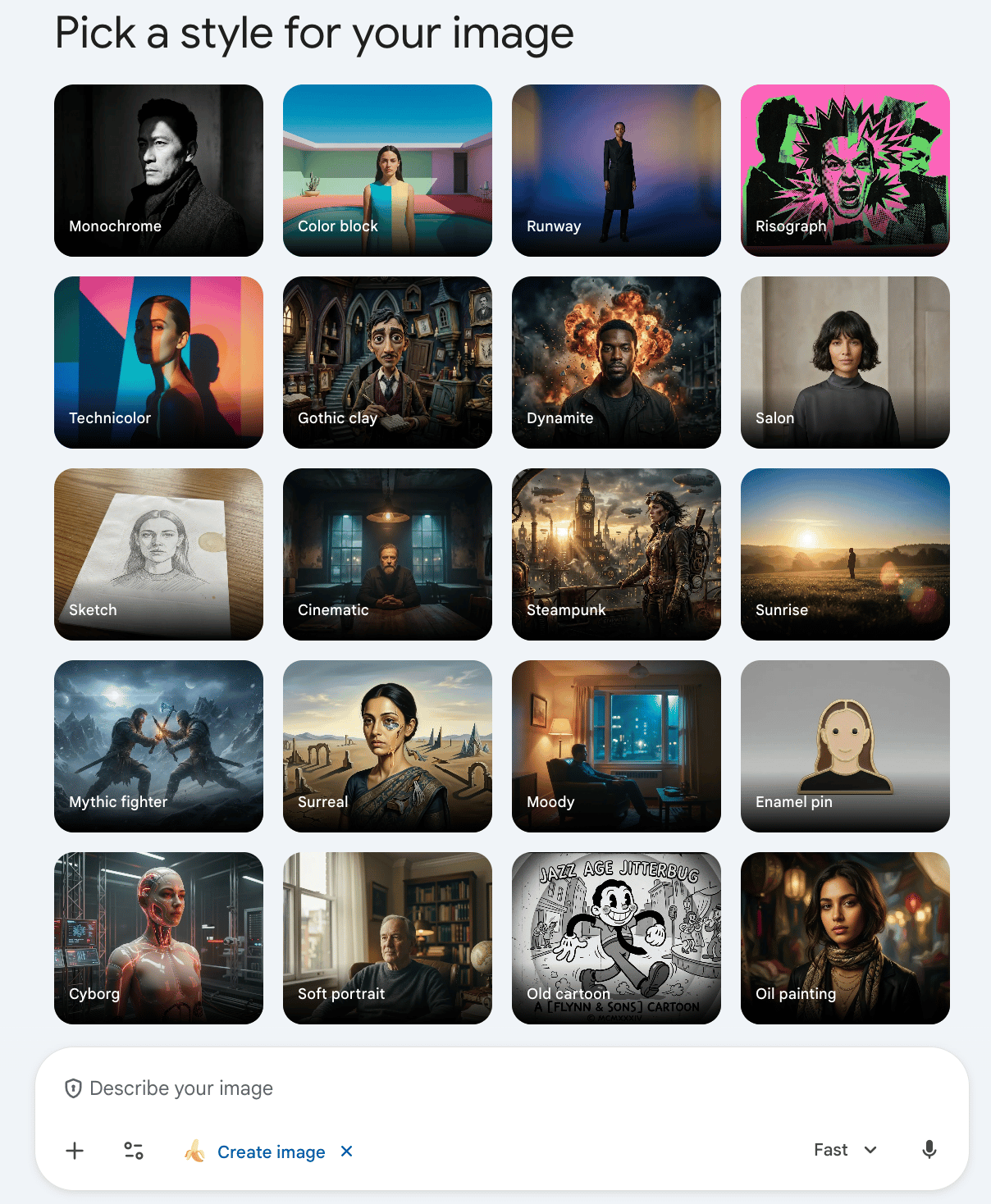Pick the Enamel pin style
Screen dimensions: 991x1204
pyautogui.click(x=845, y=746)
